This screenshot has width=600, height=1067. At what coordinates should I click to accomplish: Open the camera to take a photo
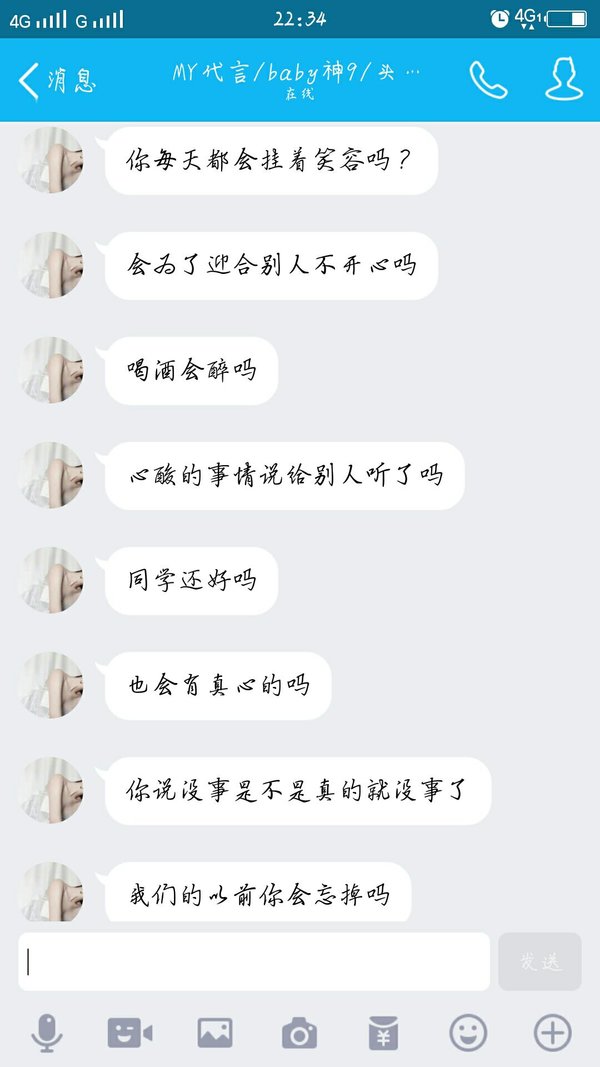pos(299,1033)
